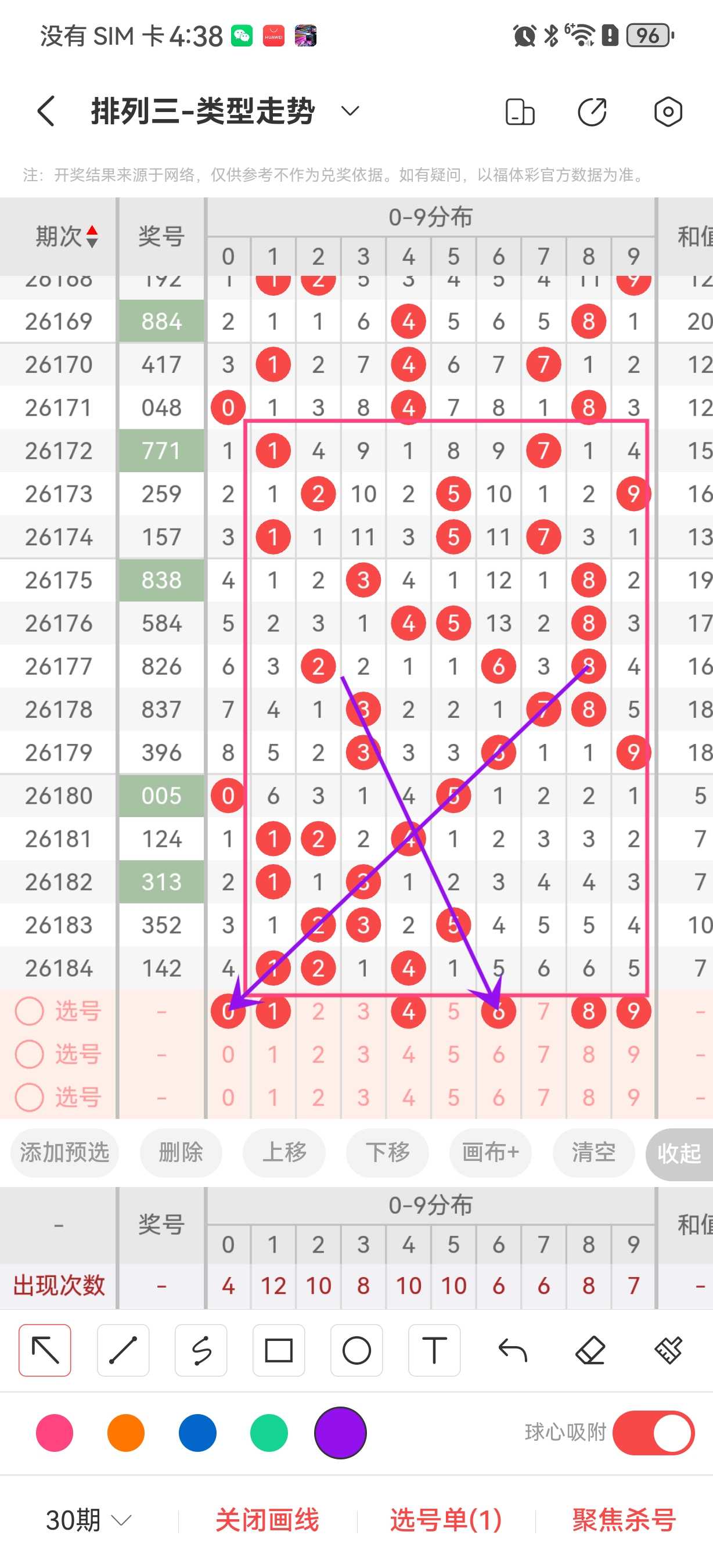Open the hexagon settings icon

668,112
